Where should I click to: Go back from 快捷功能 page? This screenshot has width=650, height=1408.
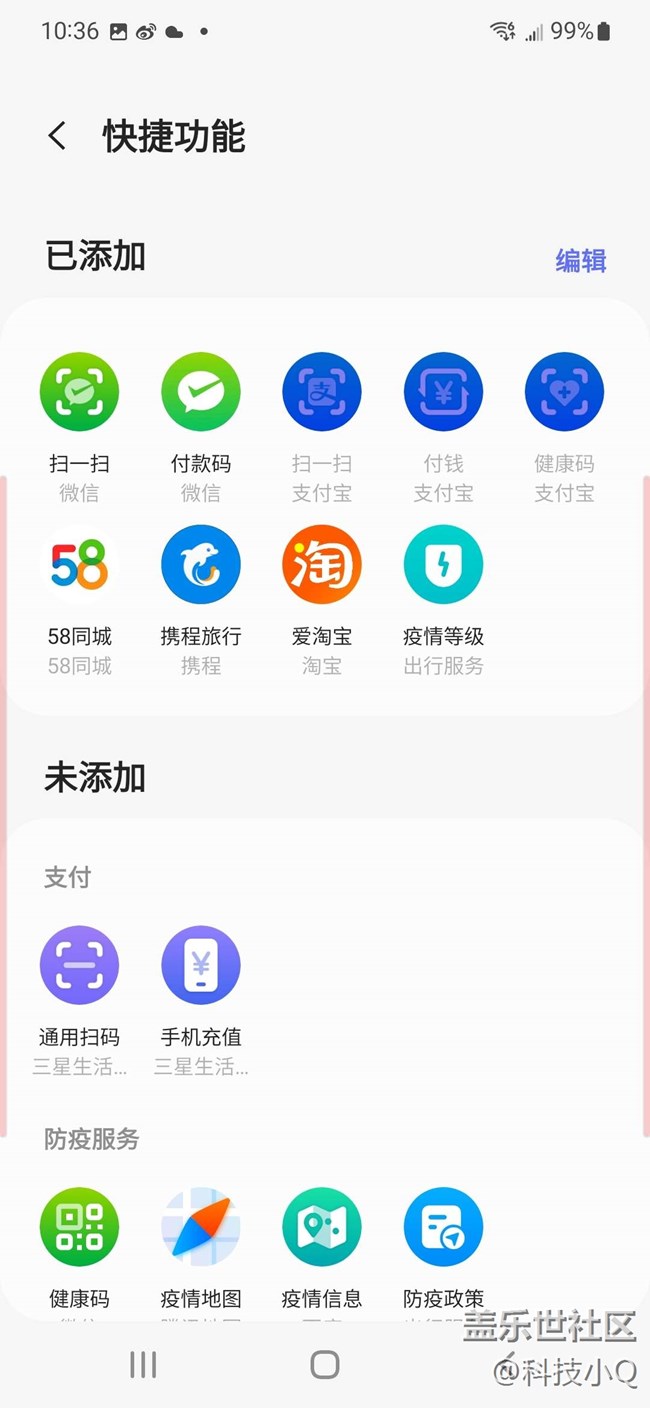click(x=58, y=137)
